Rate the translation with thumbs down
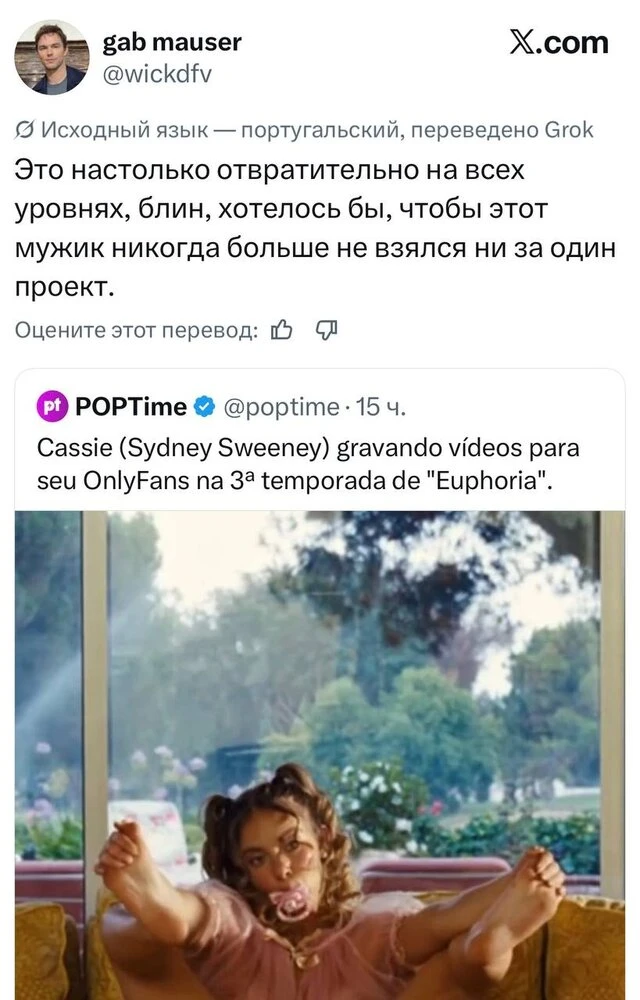 326,330
